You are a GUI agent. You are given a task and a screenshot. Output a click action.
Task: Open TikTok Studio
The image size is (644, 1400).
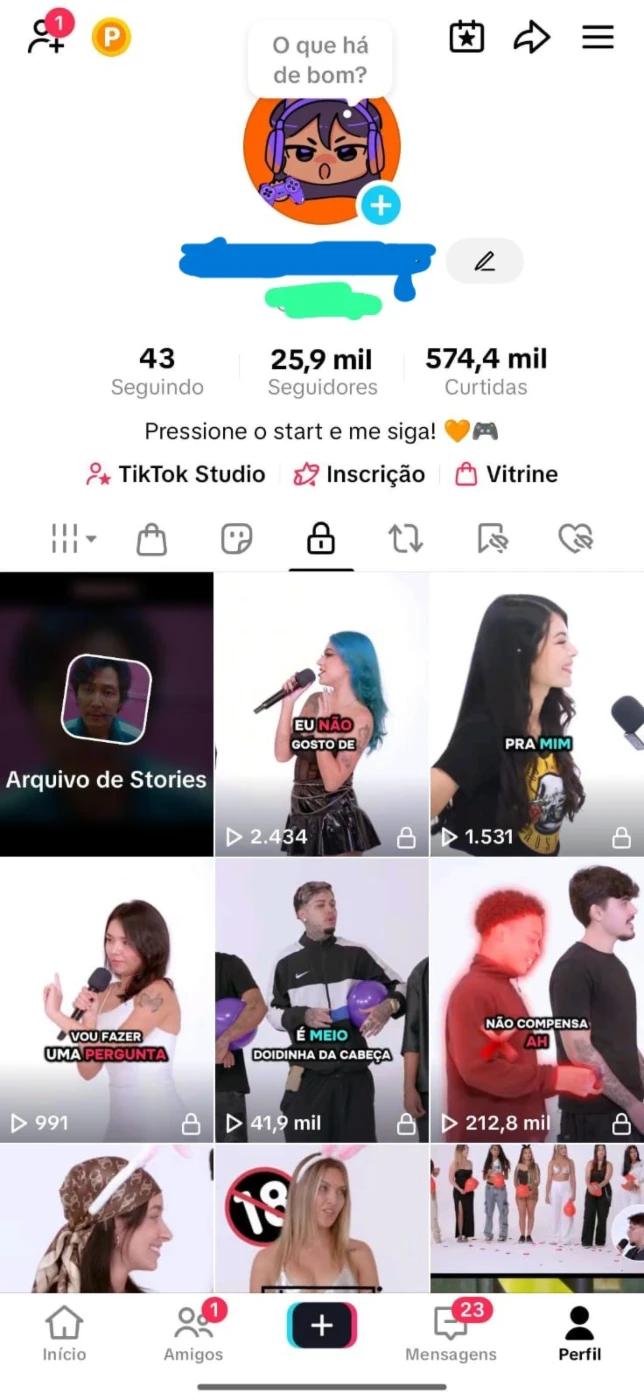176,474
